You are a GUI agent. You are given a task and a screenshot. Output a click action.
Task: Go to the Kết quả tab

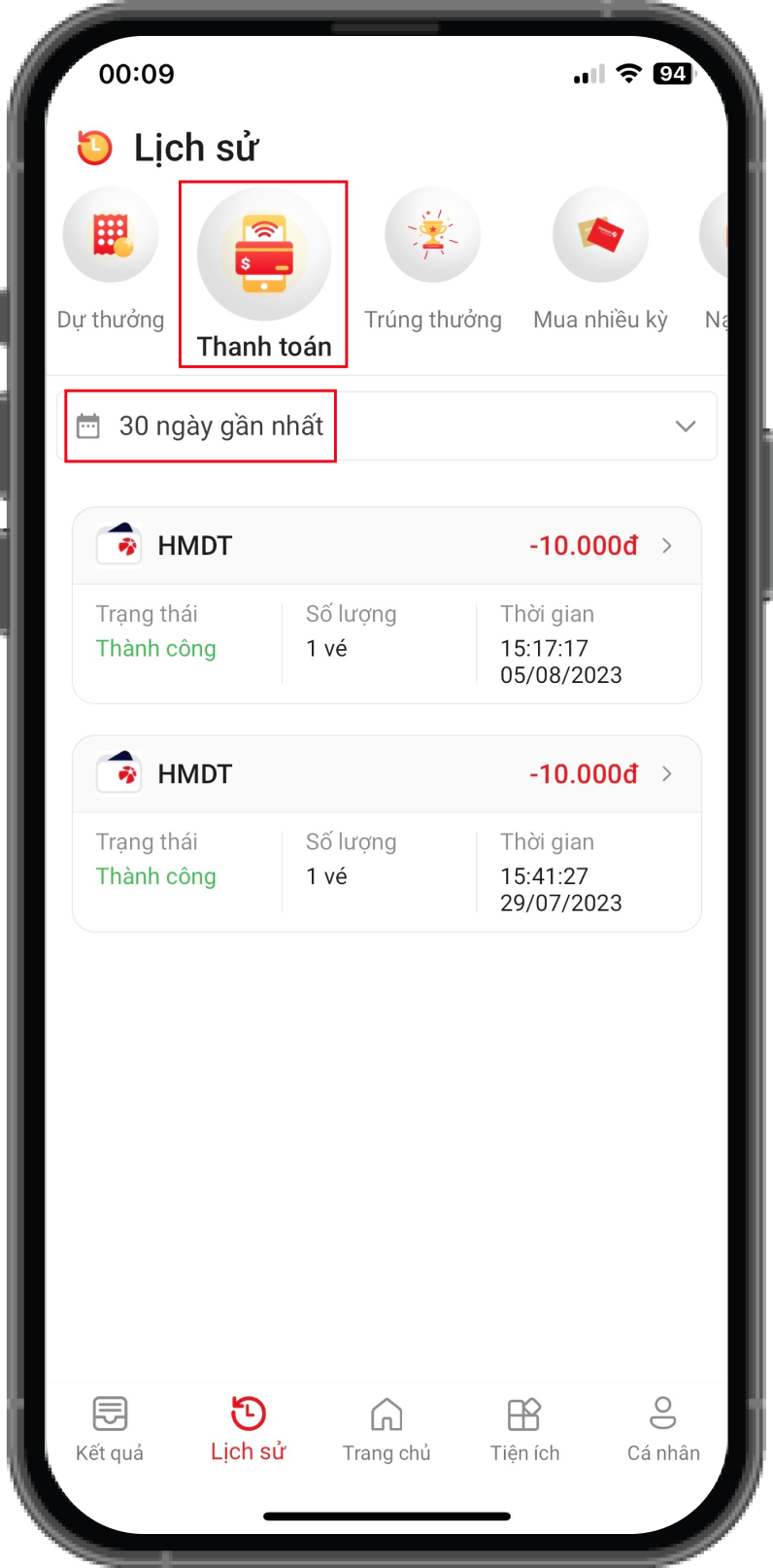click(x=110, y=1428)
